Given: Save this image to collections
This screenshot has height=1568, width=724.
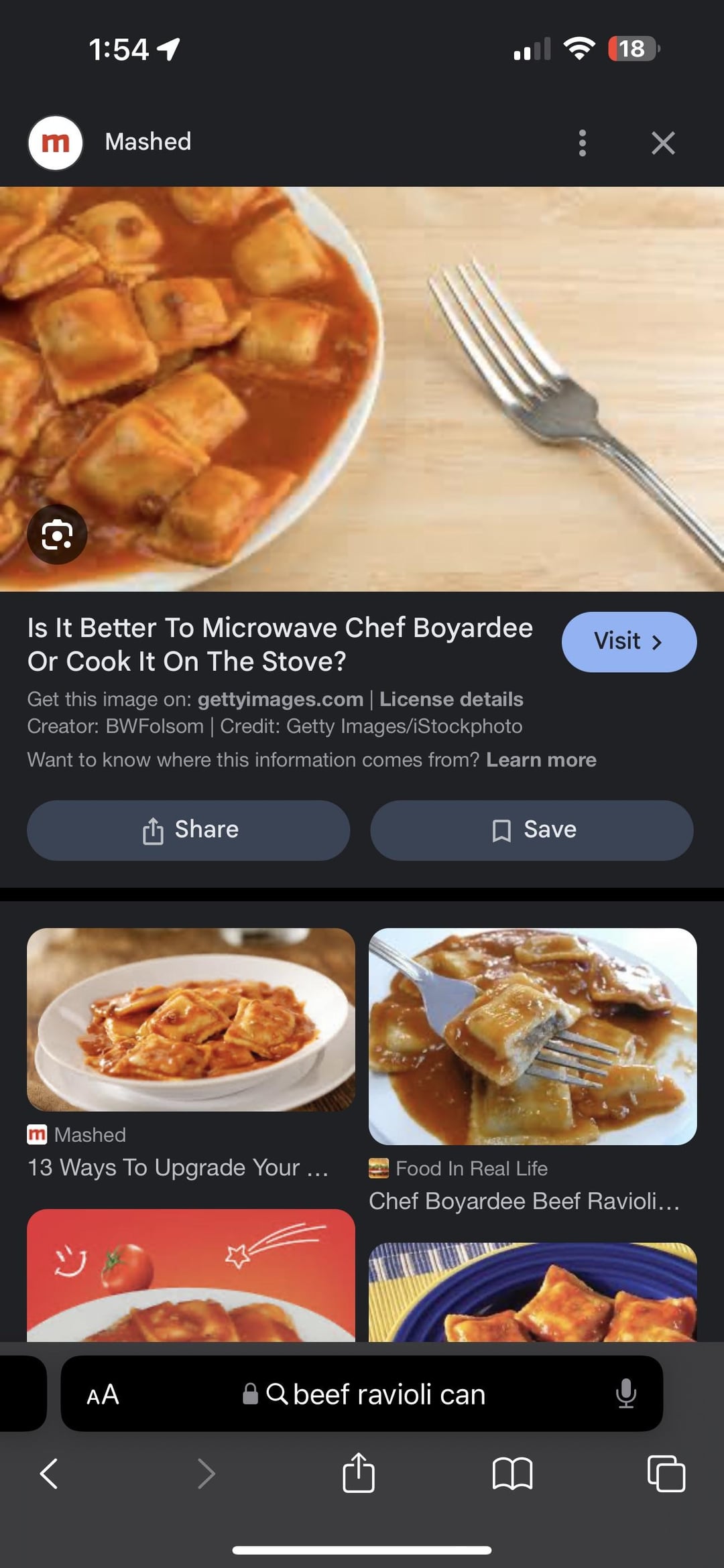Looking at the screenshot, I should 532,830.
